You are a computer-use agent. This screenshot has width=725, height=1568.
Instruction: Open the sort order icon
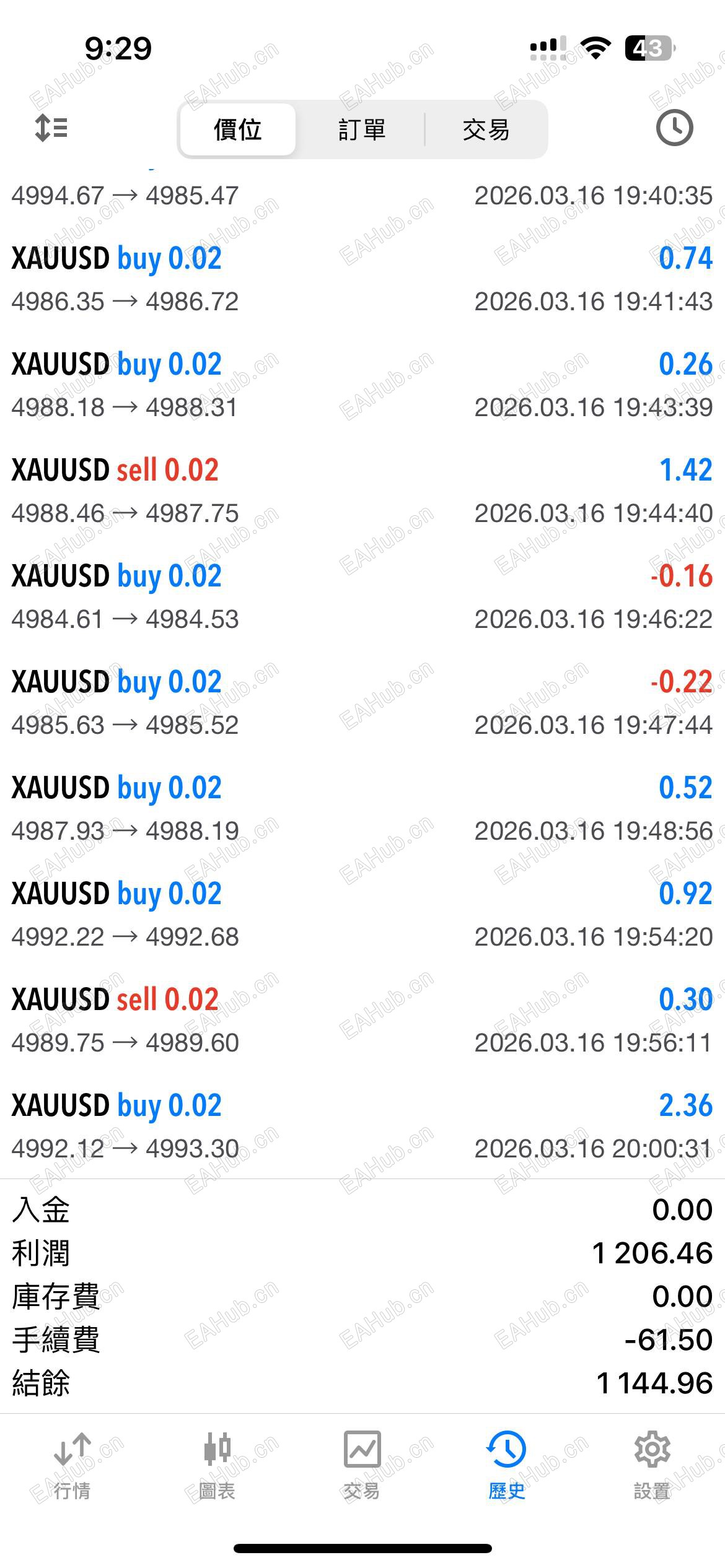[x=51, y=128]
